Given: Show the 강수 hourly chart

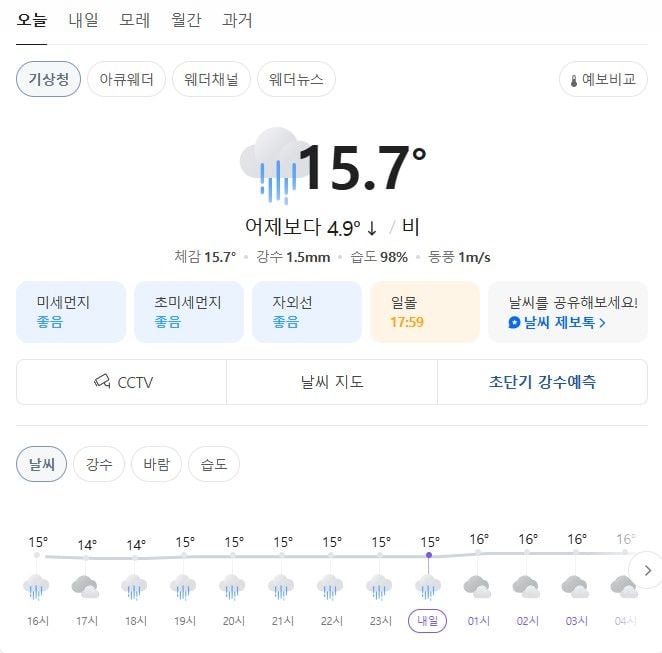Looking at the screenshot, I should click(x=99, y=464).
